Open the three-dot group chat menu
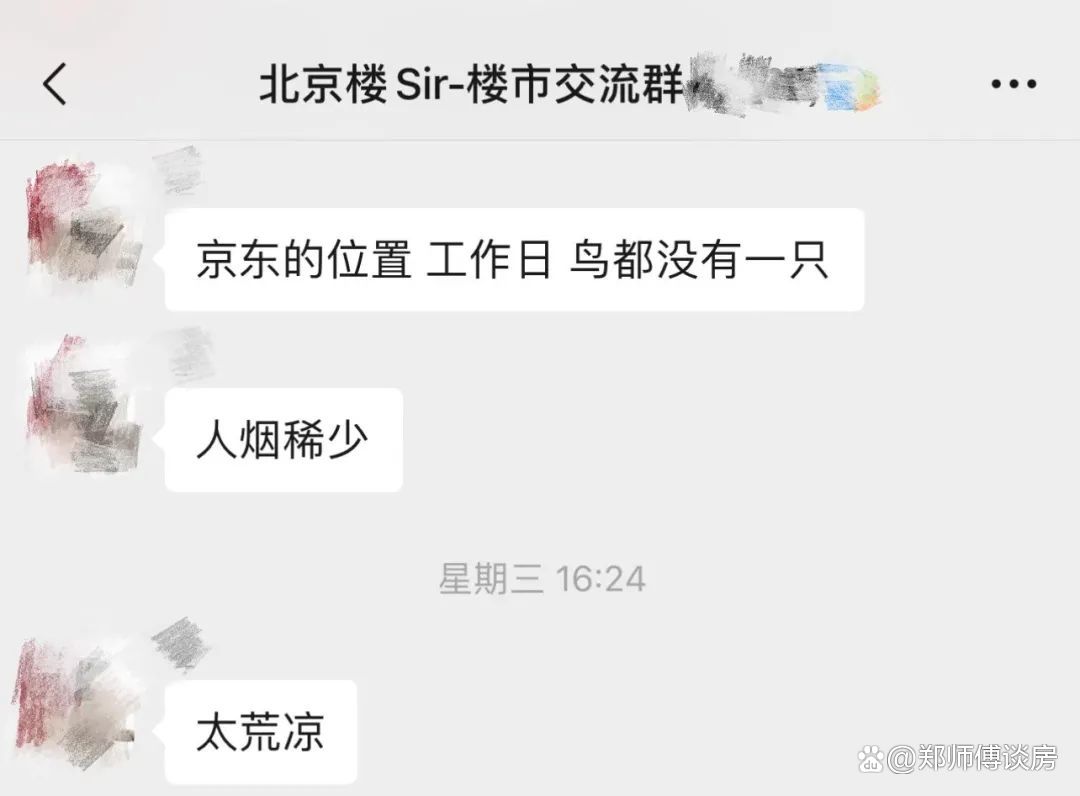The image size is (1080, 796). [x=1013, y=84]
